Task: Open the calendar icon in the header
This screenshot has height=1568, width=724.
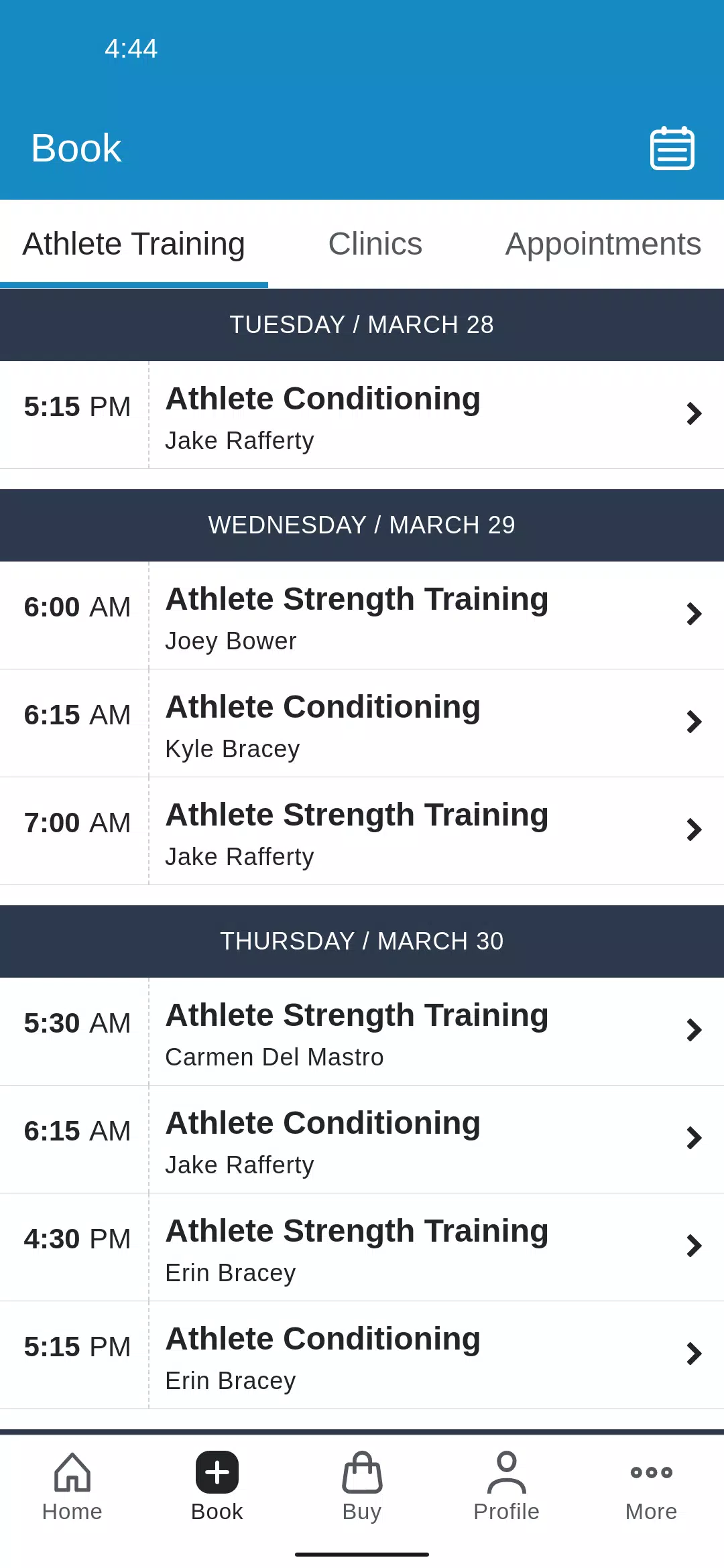Action: (x=672, y=147)
